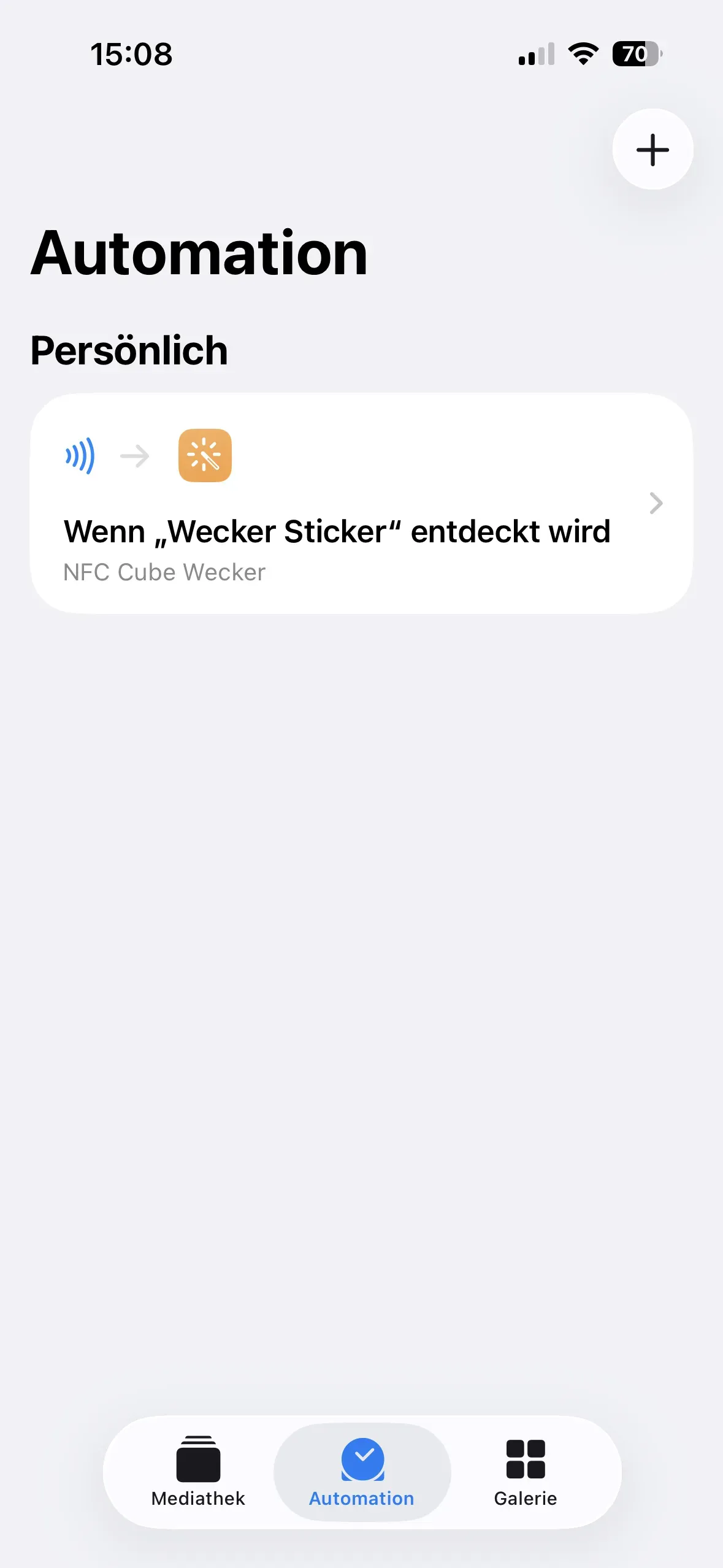
Task: Tap the cellular signal icon in the status bar
Action: tap(535, 55)
